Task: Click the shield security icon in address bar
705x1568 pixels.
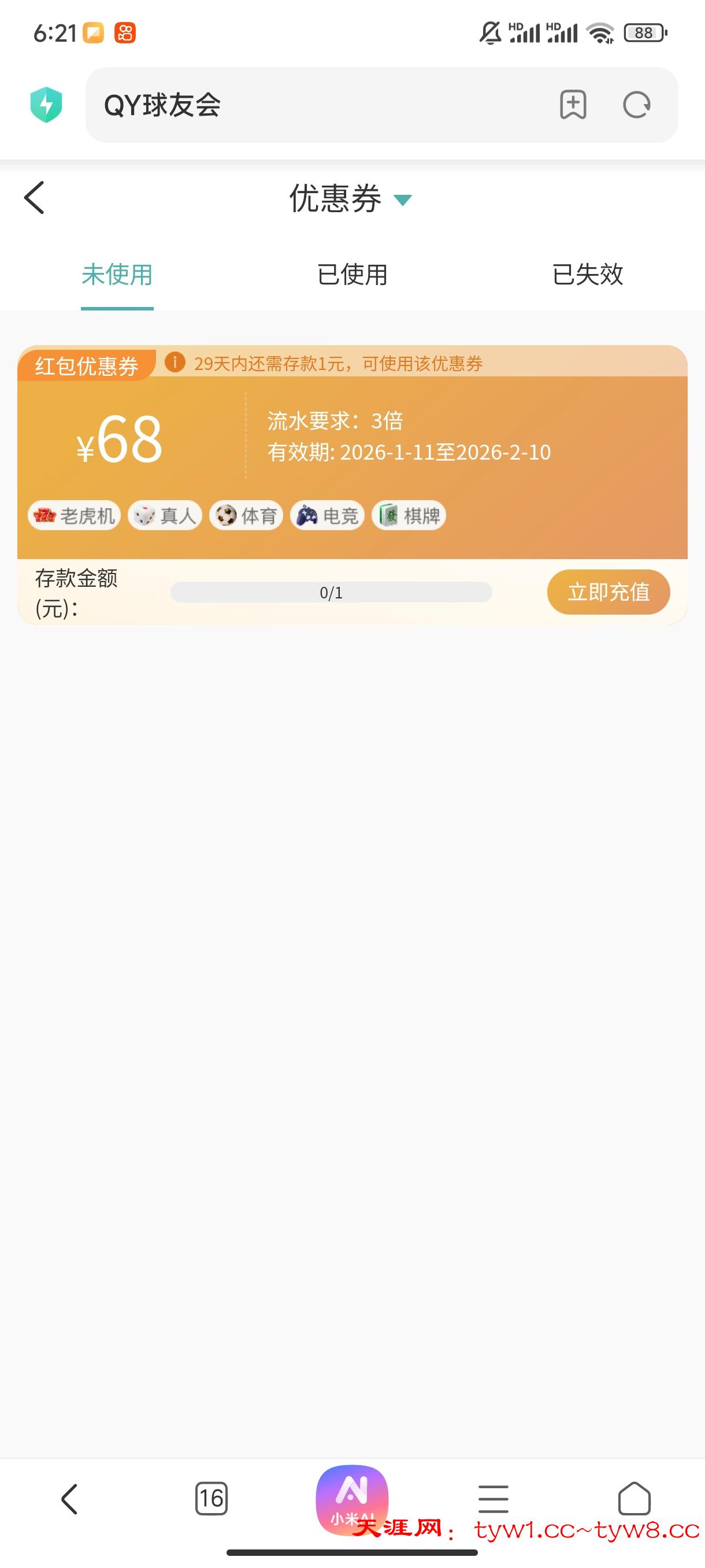Action: 46,105
